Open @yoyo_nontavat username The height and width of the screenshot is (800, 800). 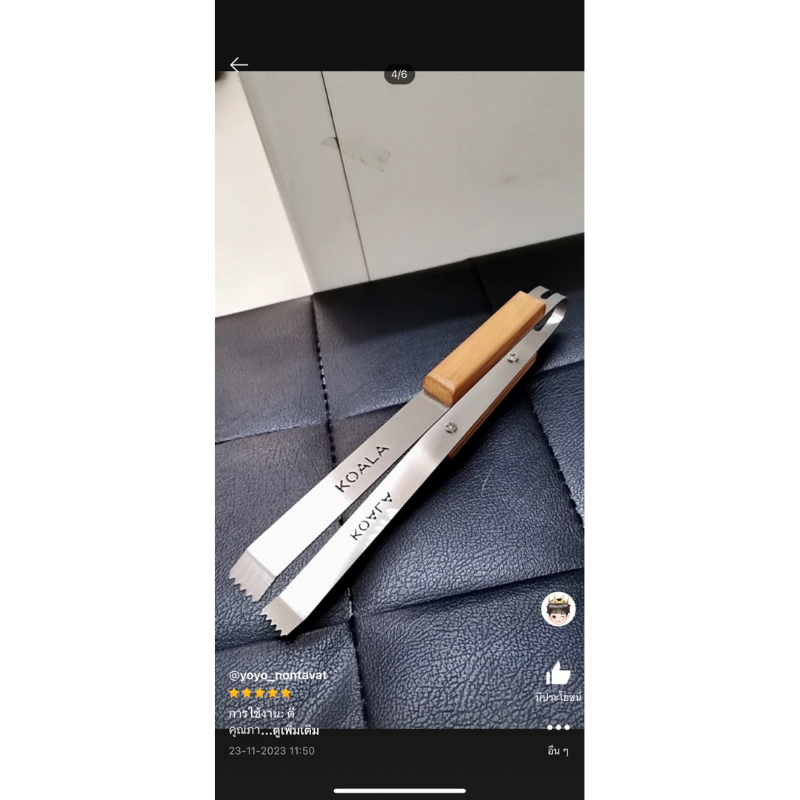tap(278, 675)
